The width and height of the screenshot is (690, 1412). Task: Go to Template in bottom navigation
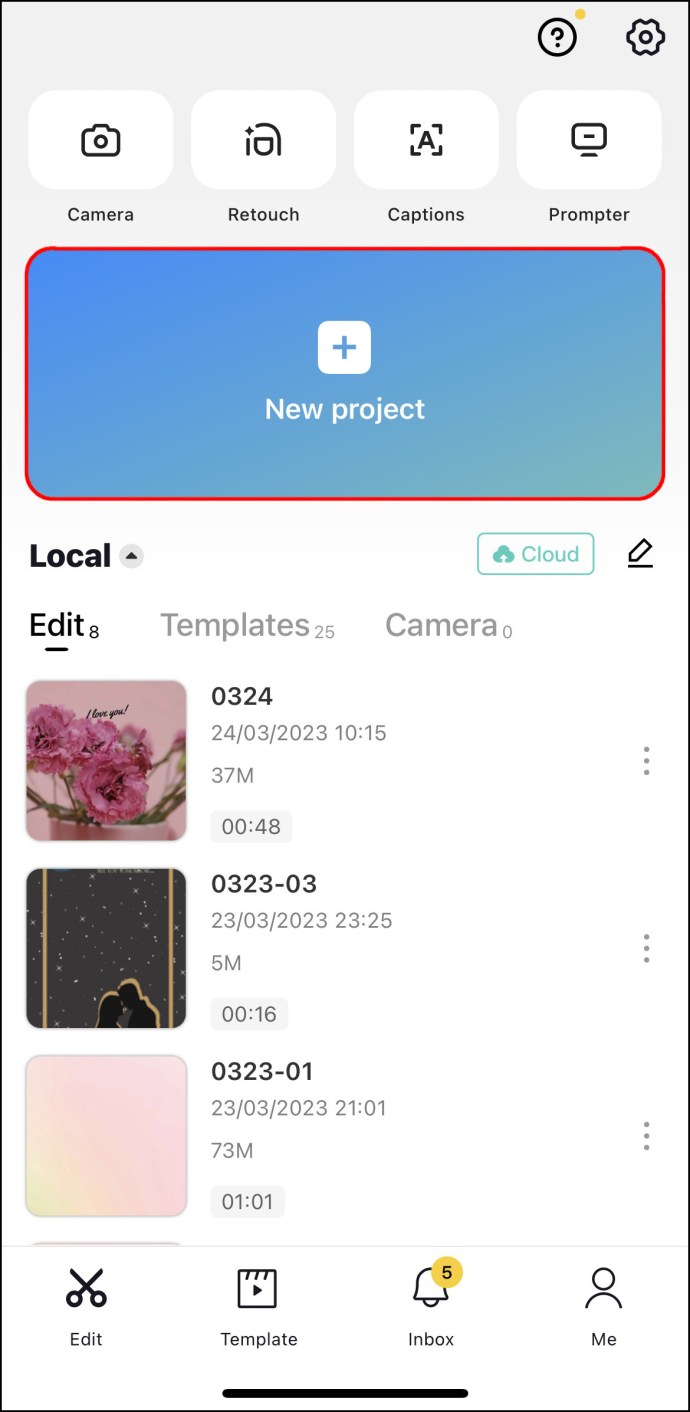tap(259, 1307)
